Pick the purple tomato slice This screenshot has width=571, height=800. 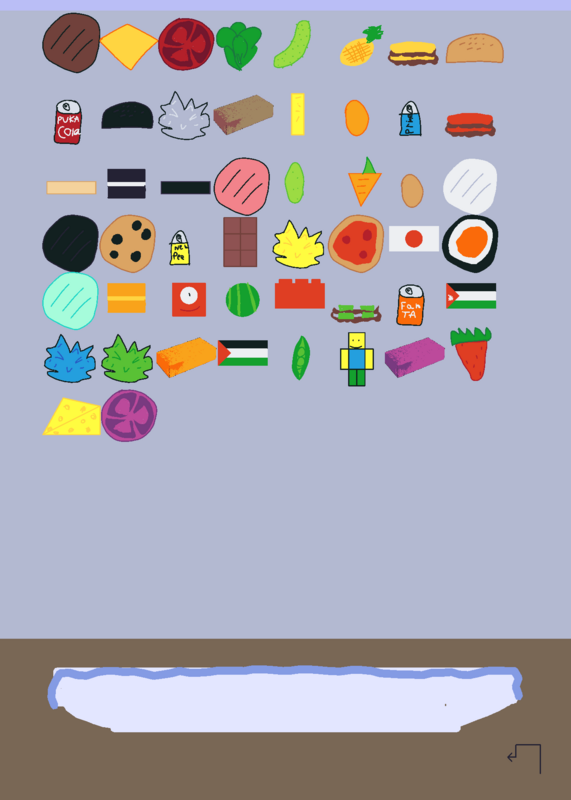pos(129,415)
